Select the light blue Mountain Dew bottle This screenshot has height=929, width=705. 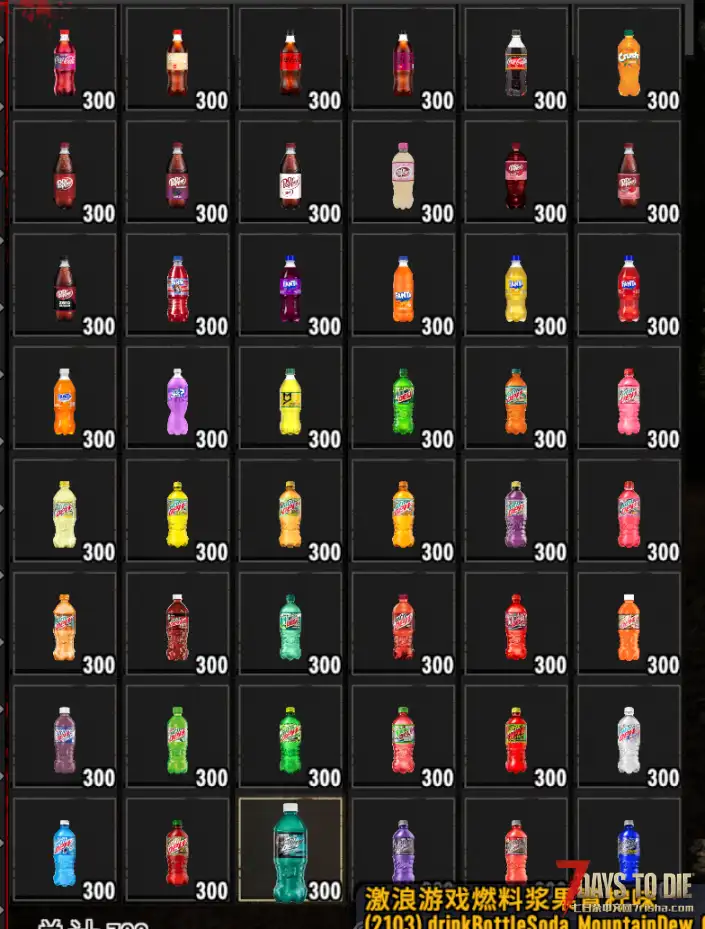tap(64, 853)
